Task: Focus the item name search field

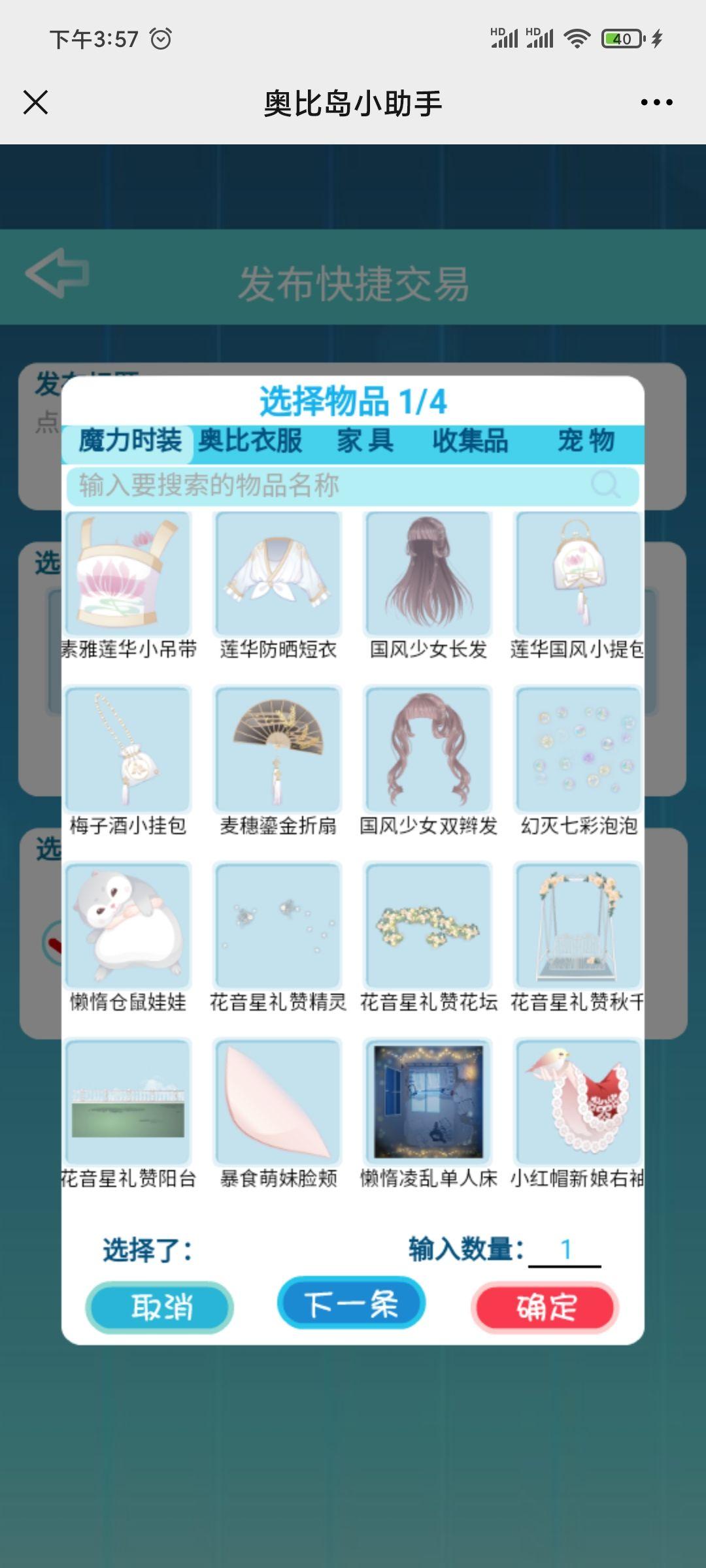Action: pyautogui.click(x=333, y=485)
